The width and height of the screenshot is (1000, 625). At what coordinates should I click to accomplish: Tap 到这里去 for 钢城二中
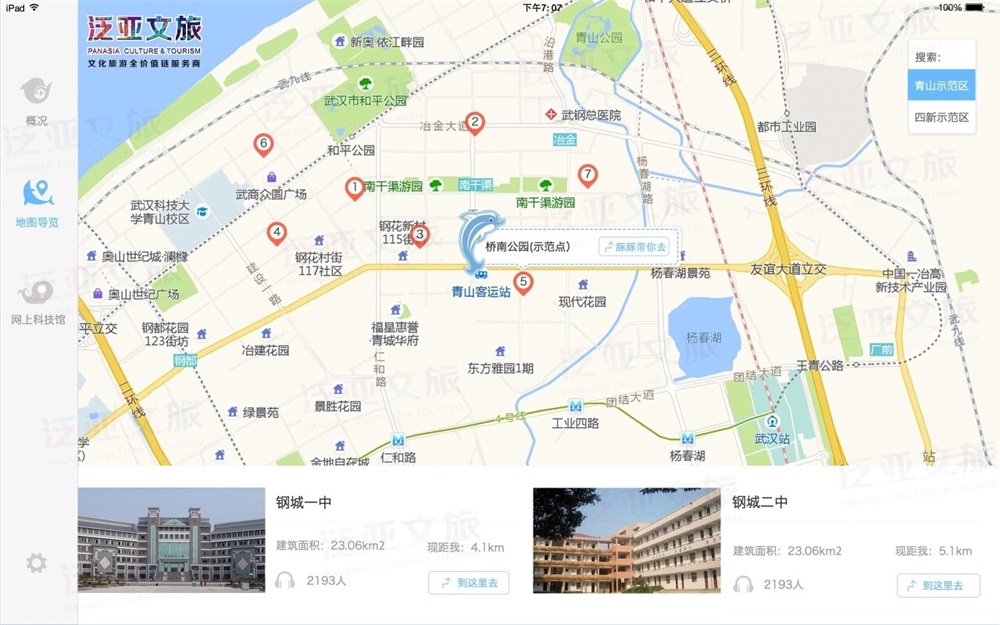click(937, 585)
